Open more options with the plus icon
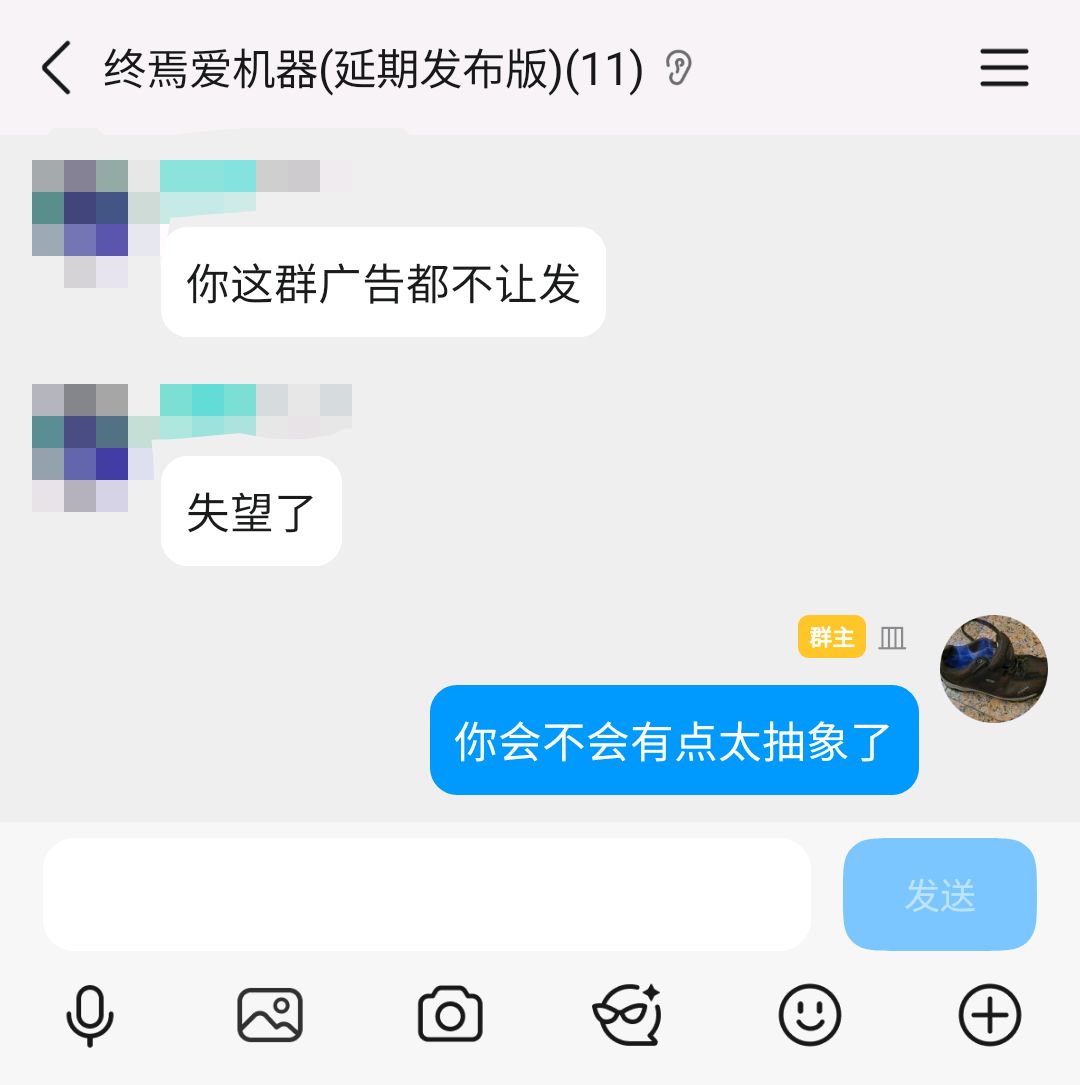 pyautogui.click(x=990, y=1015)
